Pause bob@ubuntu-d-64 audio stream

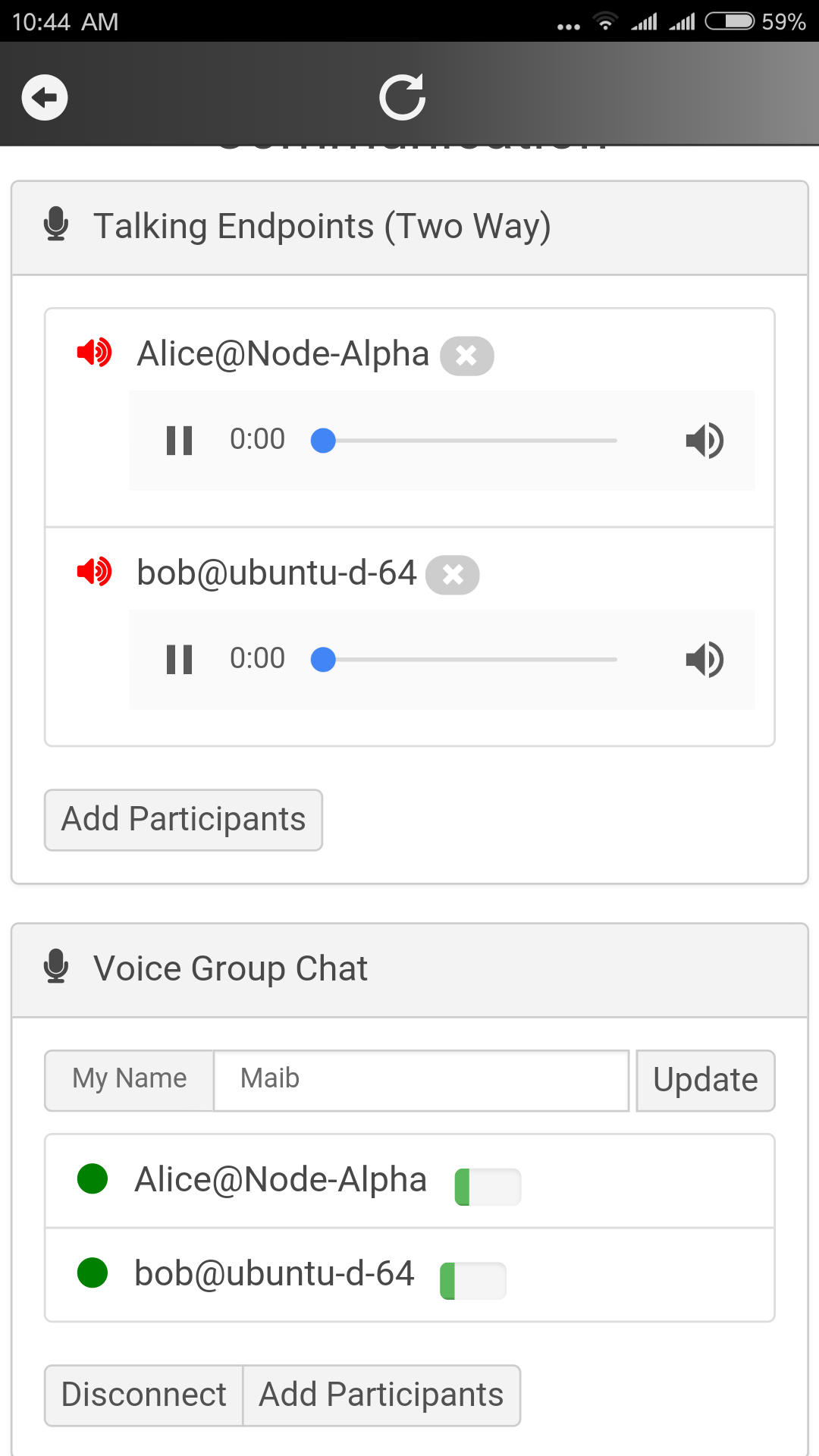tap(180, 659)
